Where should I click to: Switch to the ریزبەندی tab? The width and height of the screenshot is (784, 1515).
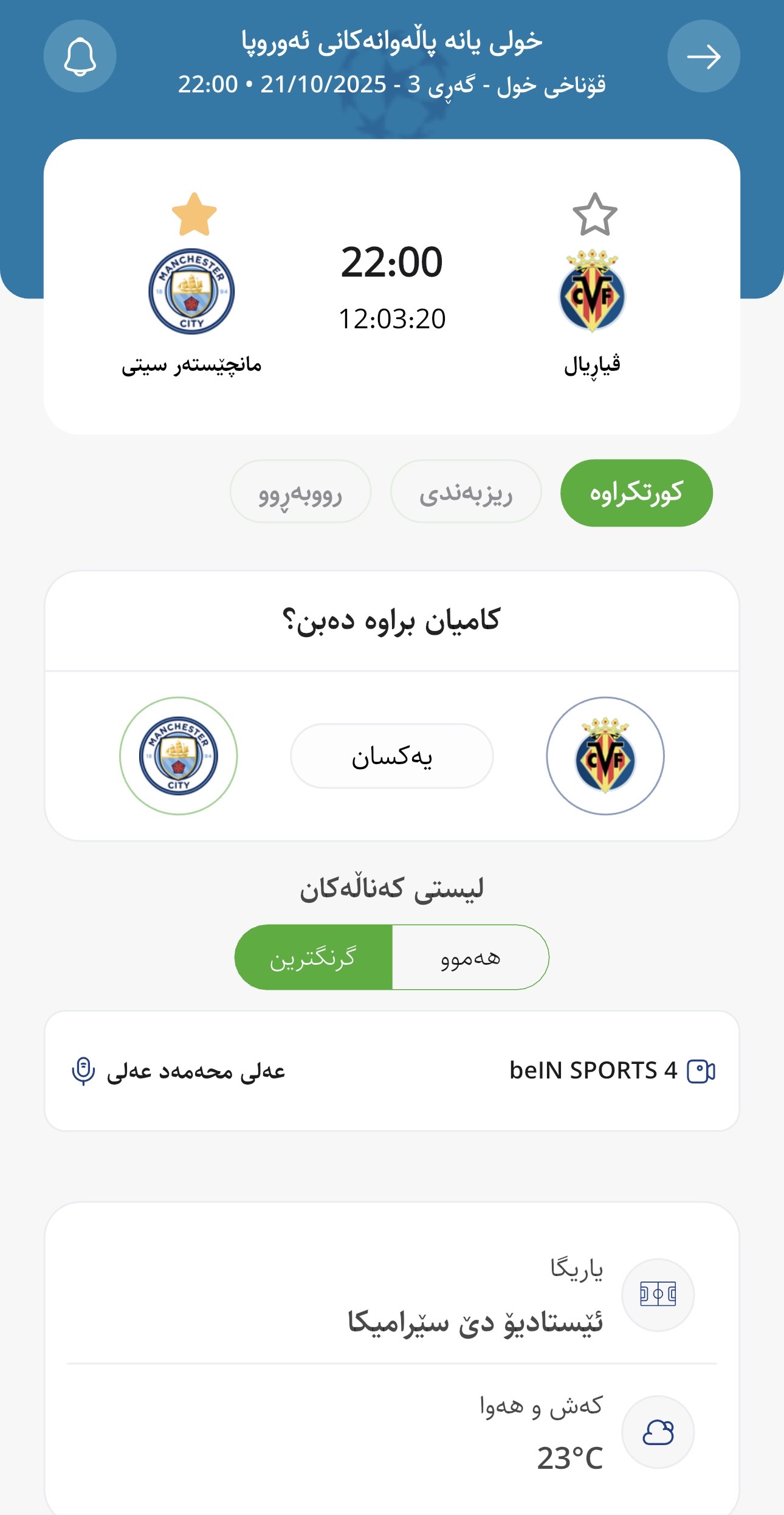click(466, 491)
